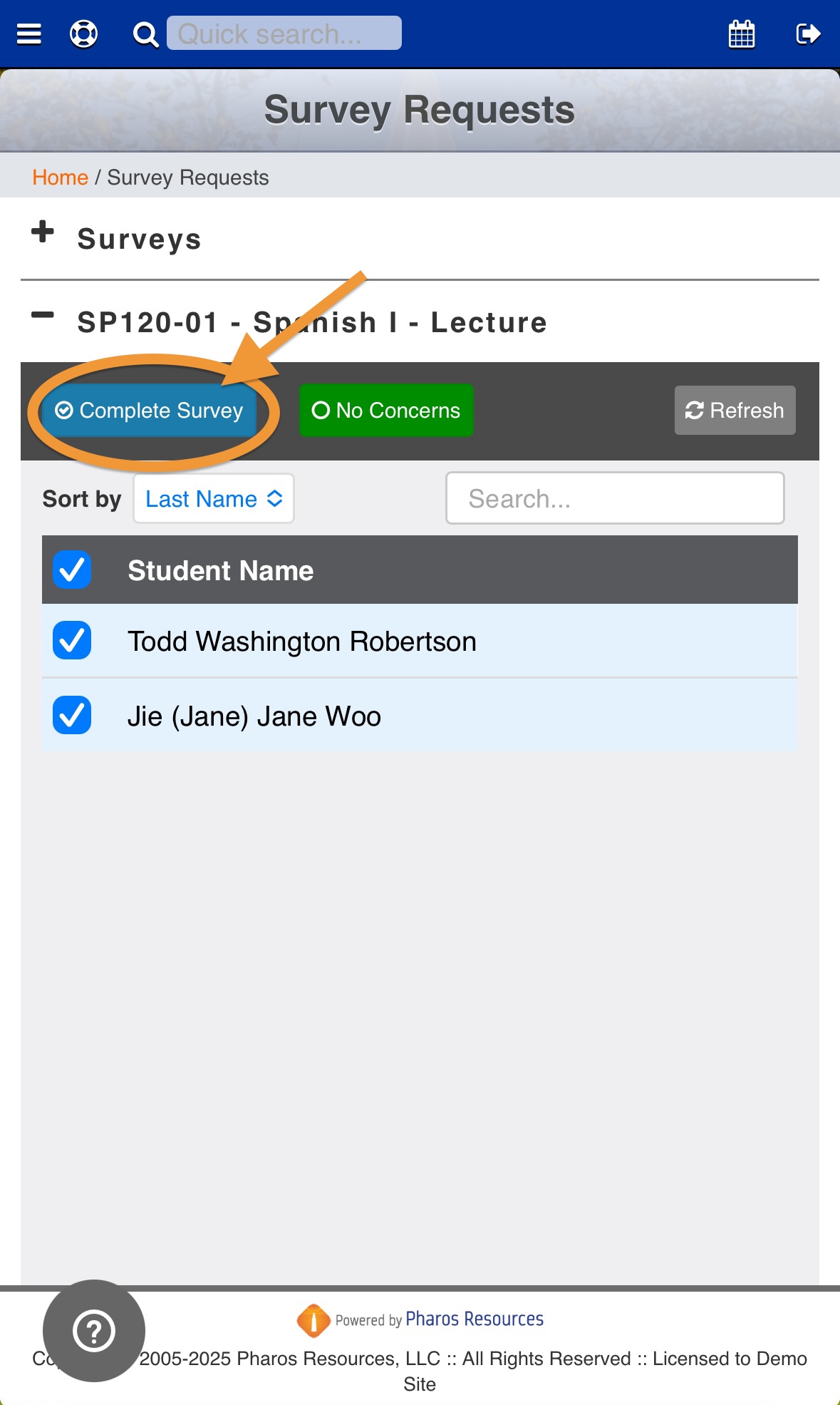Click the Pharos flame logo in footer

[313, 1318]
